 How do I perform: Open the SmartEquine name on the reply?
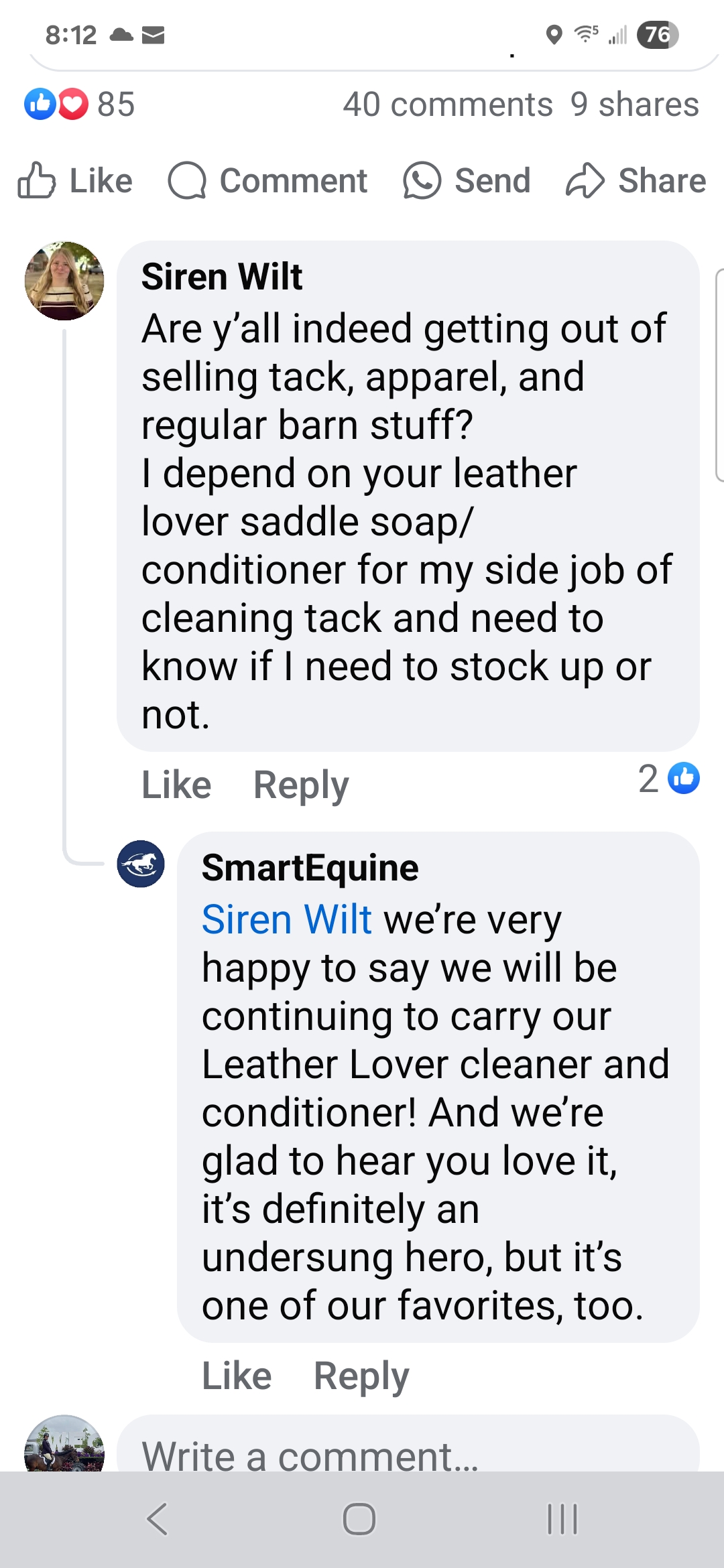pos(310,868)
